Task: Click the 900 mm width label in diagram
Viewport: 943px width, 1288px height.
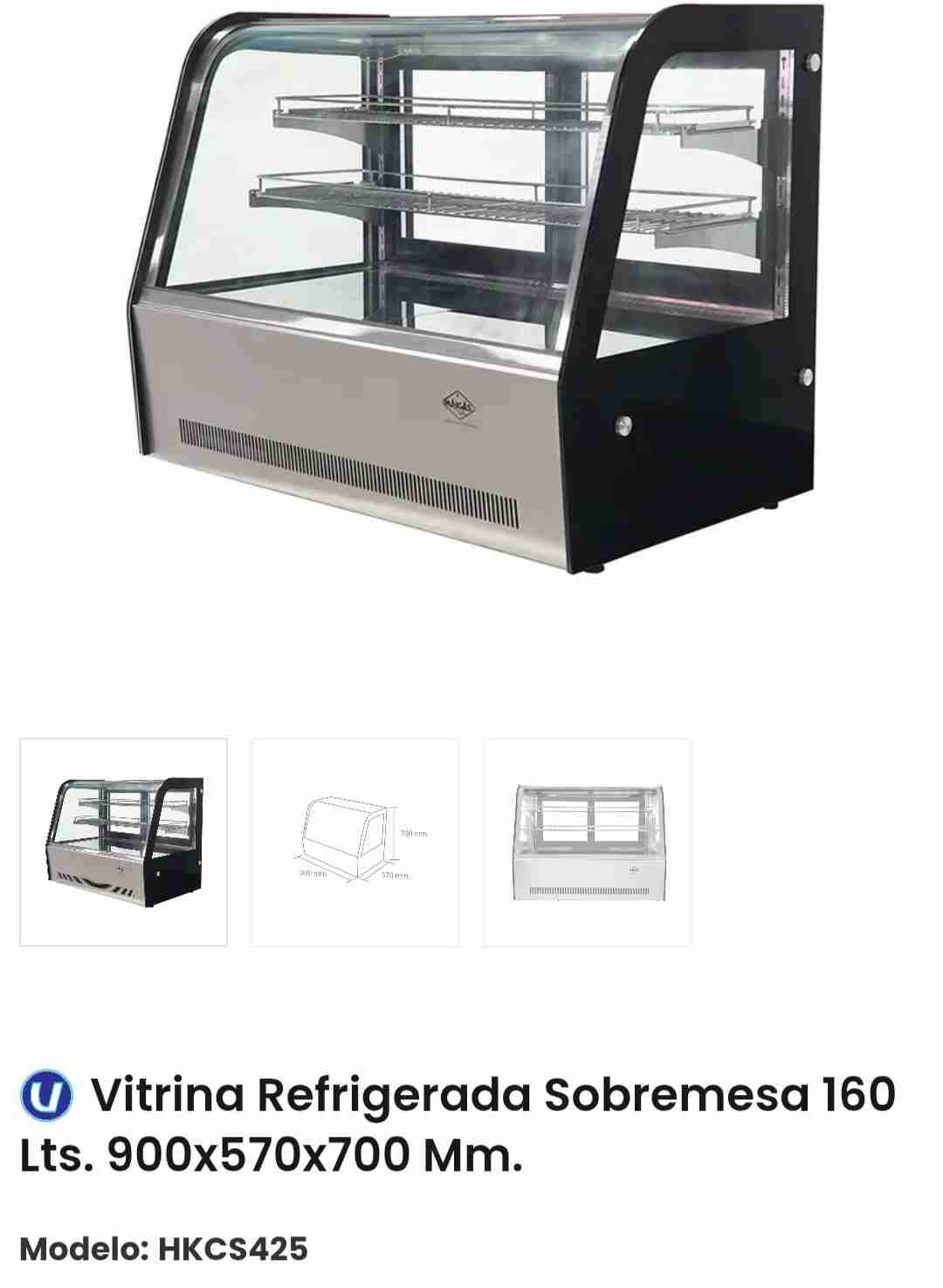Action: click(x=313, y=873)
